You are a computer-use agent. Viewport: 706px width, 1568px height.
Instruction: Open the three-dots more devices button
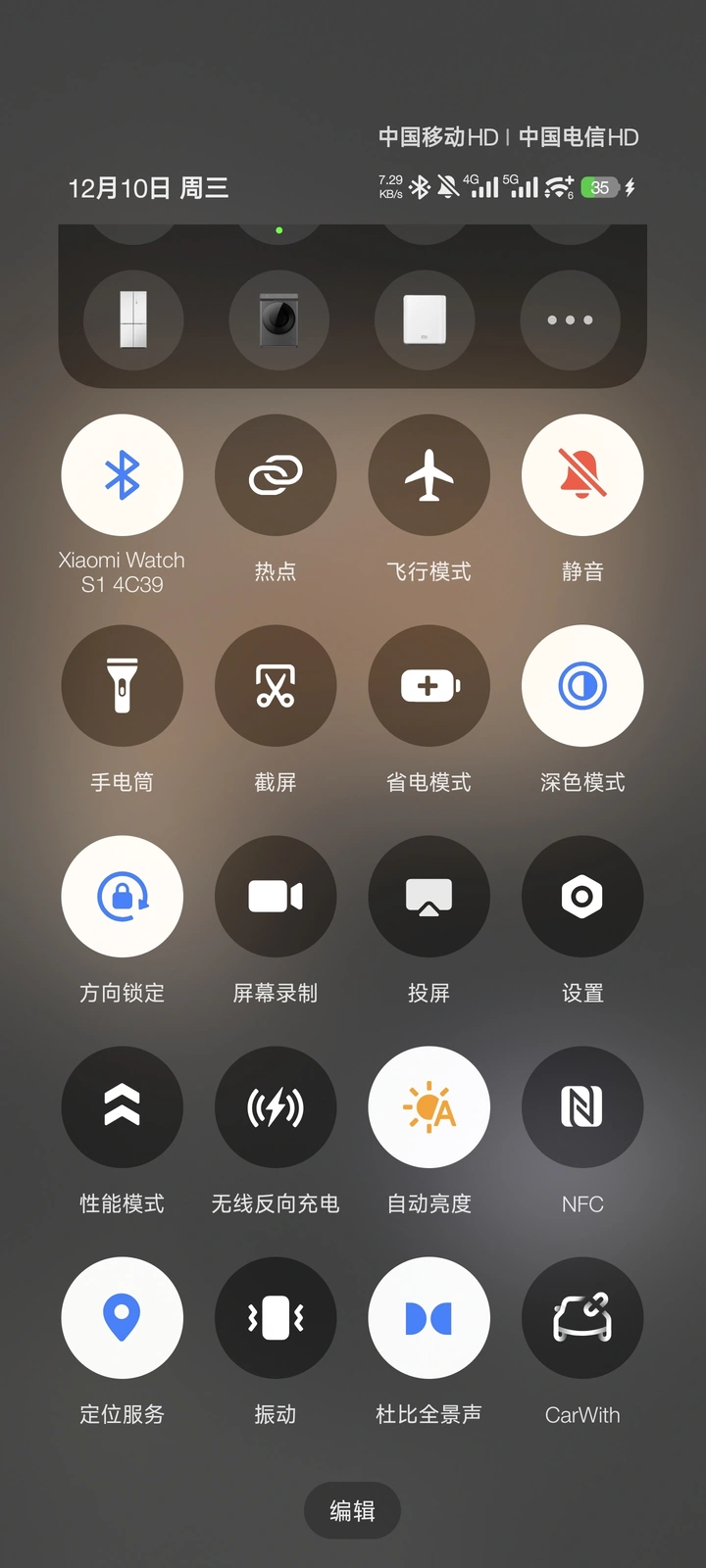(x=570, y=320)
